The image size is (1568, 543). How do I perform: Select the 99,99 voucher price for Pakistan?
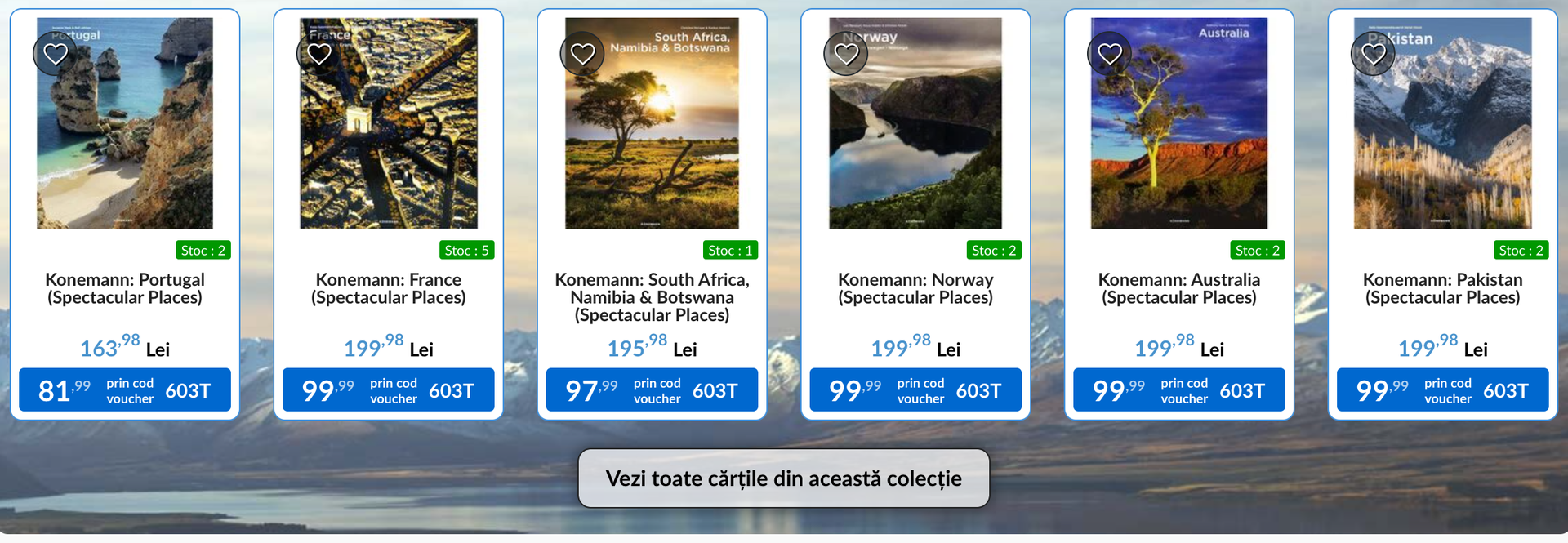(1443, 390)
